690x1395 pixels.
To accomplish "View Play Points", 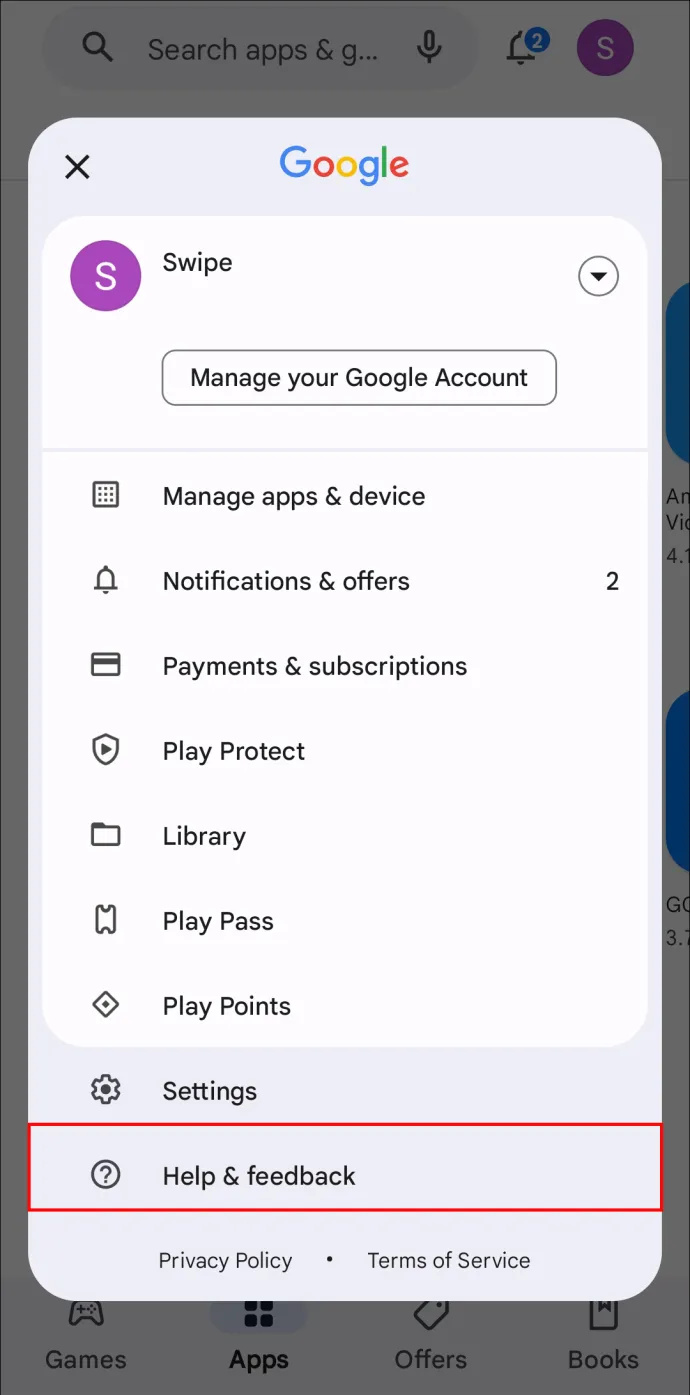I will tap(345, 1006).
